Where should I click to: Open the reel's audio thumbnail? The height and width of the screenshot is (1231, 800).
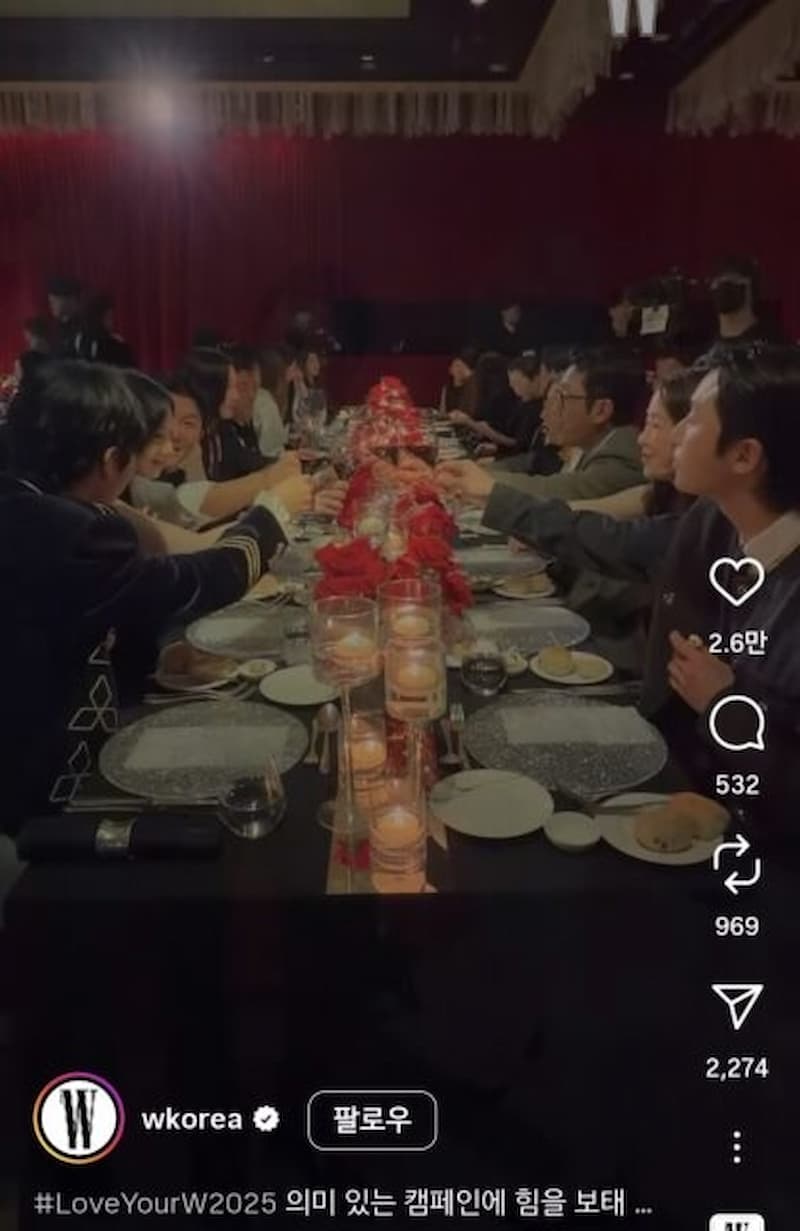737,1222
